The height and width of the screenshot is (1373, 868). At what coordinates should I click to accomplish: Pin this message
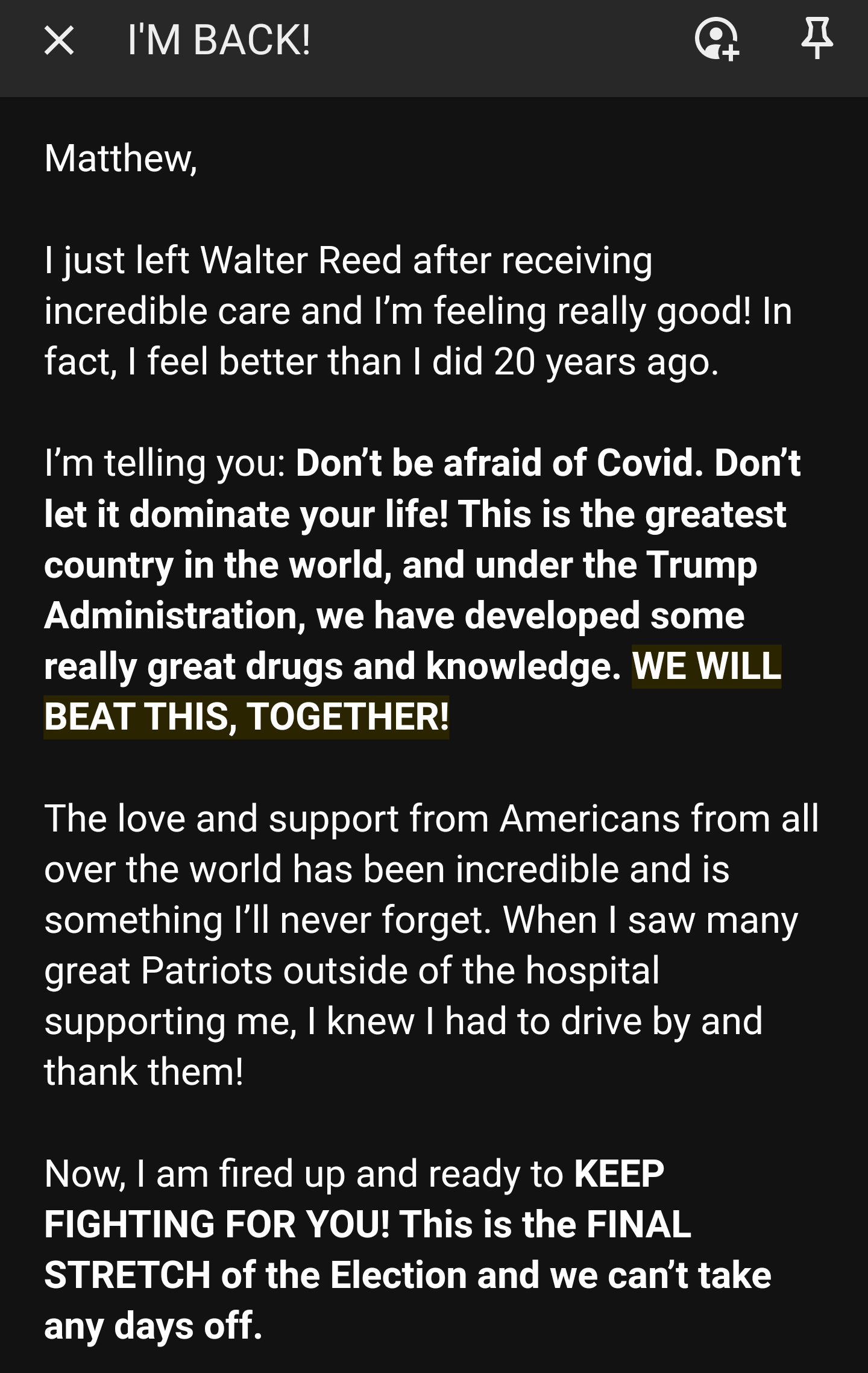click(x=817, y=39)
